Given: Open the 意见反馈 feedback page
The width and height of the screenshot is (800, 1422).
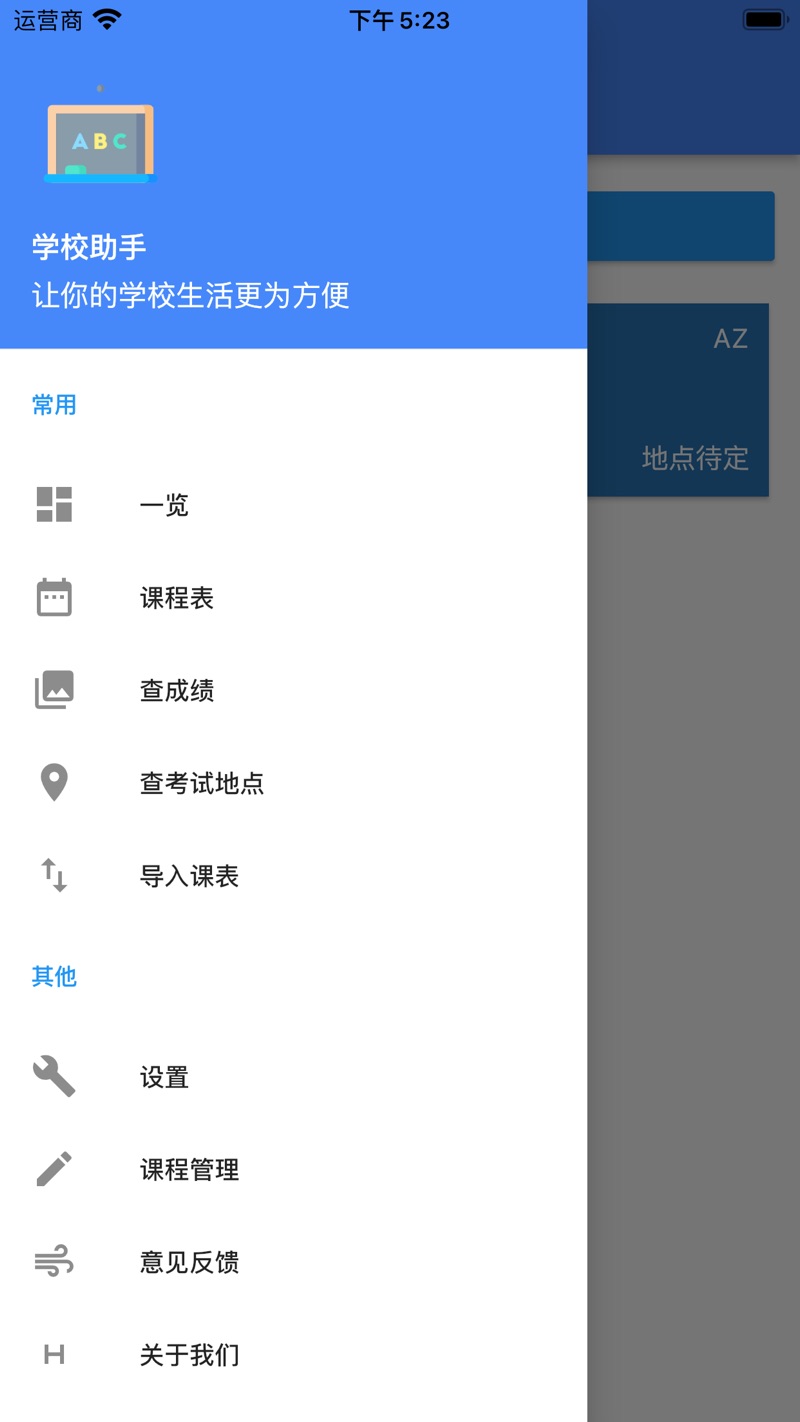Looking at the screenshot, I should pyautogui.click(x=188, y=1262).
